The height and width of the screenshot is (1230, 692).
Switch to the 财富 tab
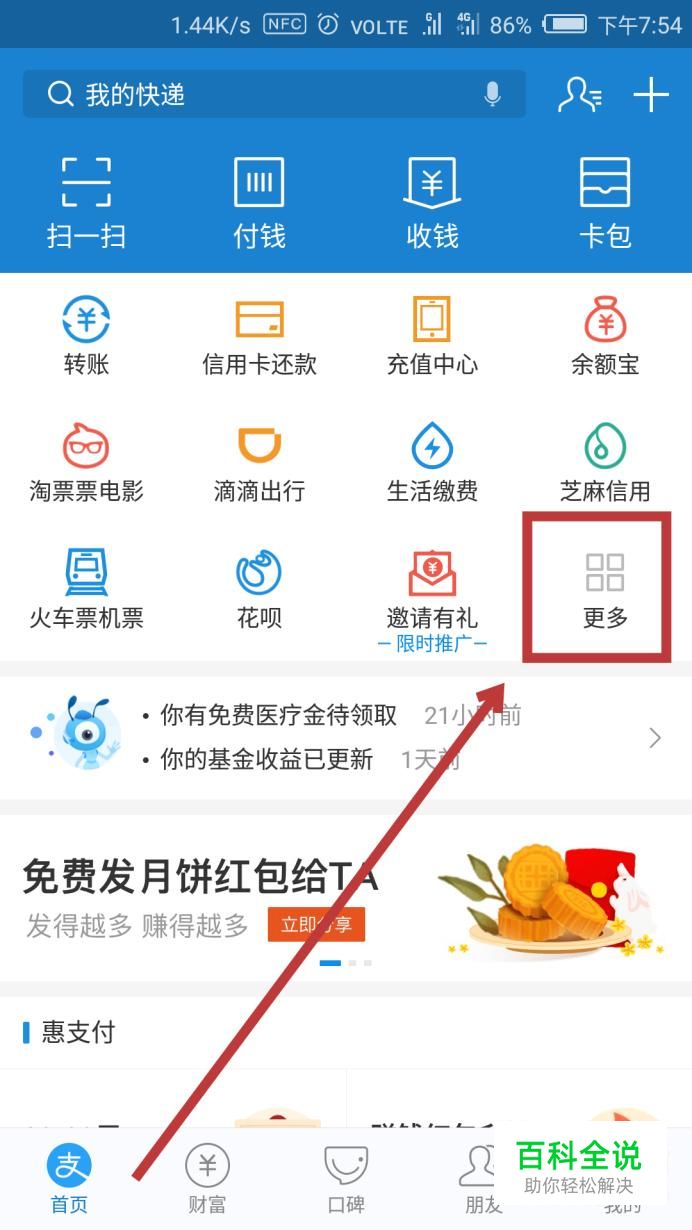pos(207,1180)
